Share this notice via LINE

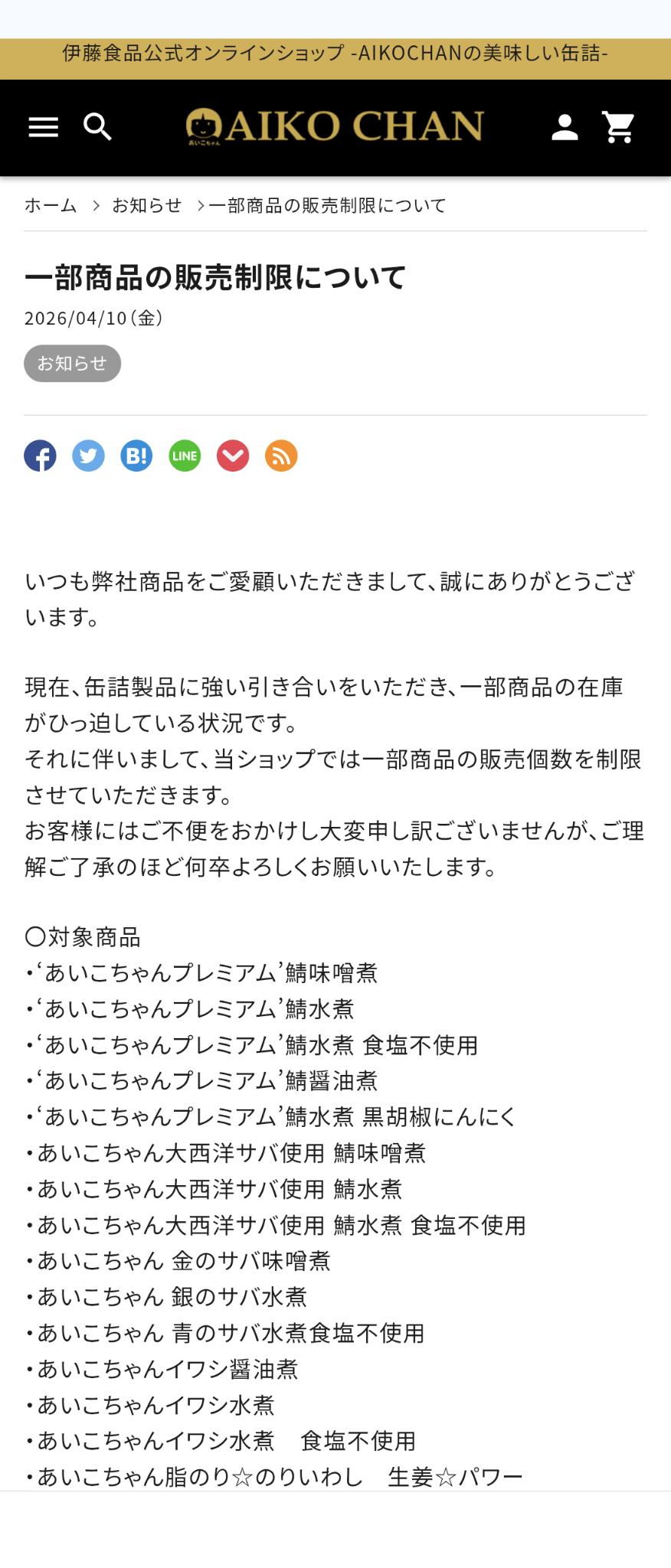click(185, 456)
